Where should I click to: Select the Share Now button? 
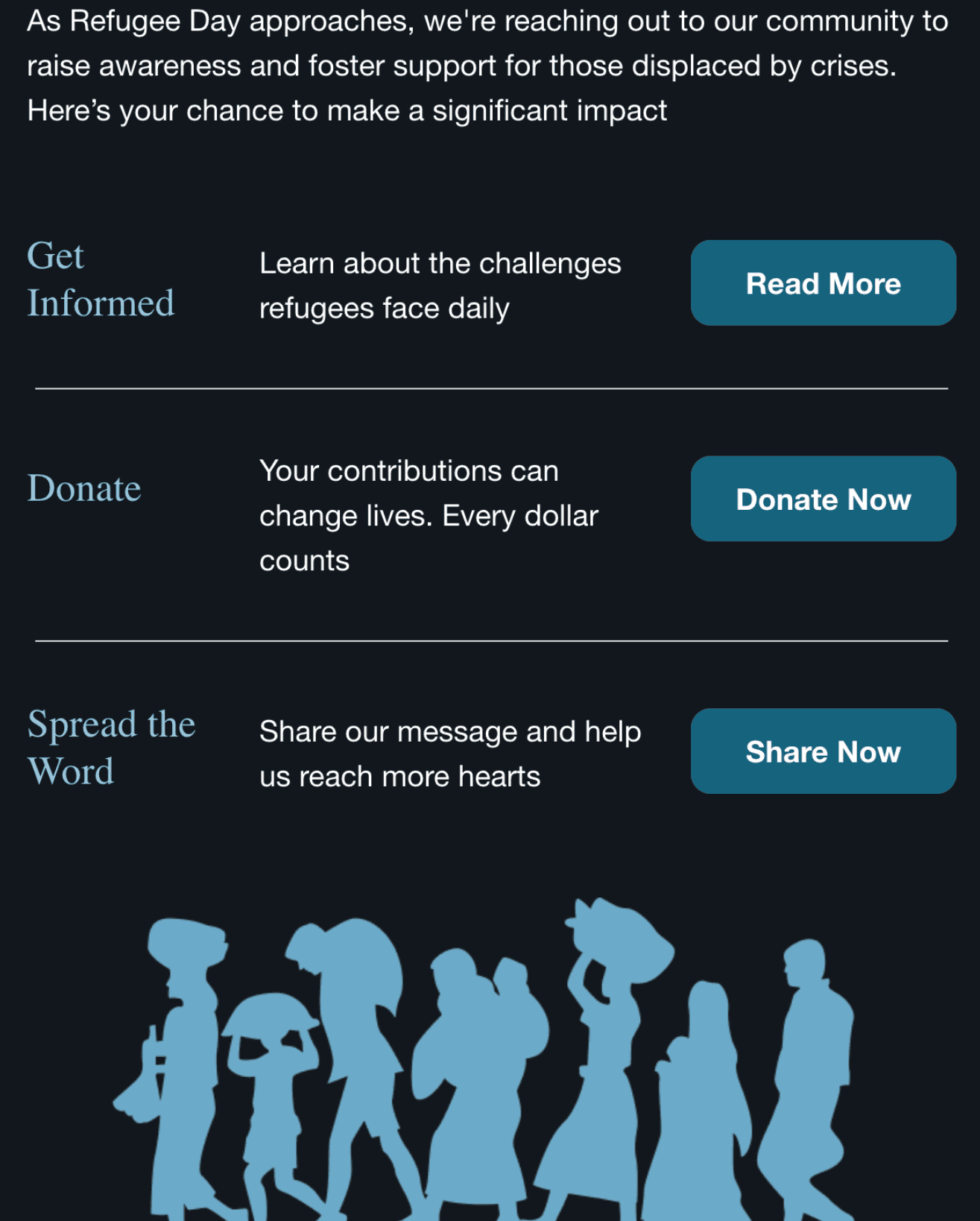823,751
